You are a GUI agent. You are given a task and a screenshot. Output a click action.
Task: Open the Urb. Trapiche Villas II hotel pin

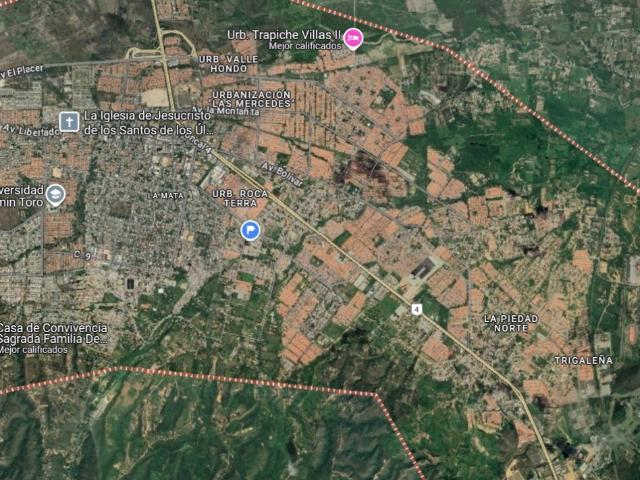353,39
